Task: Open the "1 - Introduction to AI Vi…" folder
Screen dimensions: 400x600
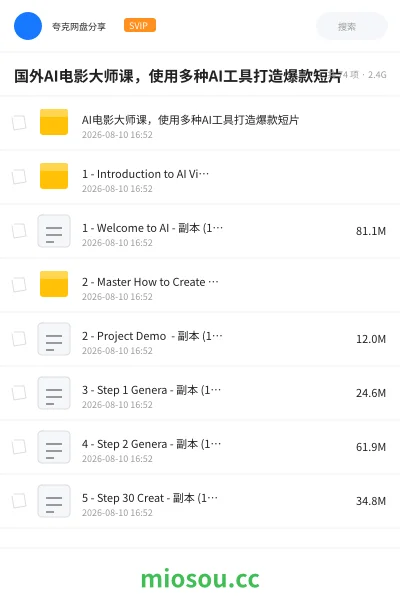Action: (200, 177)
